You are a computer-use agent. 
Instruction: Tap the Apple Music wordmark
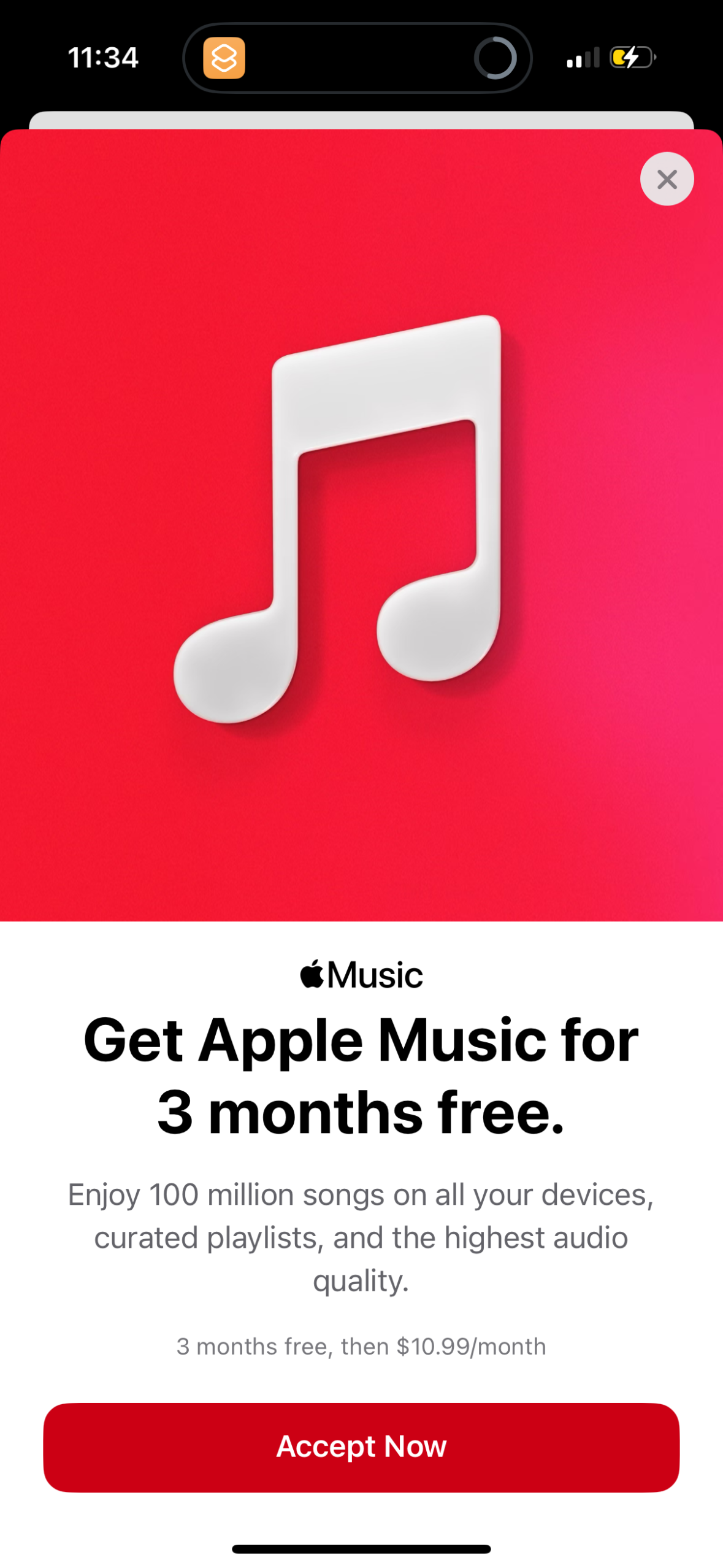362,975
